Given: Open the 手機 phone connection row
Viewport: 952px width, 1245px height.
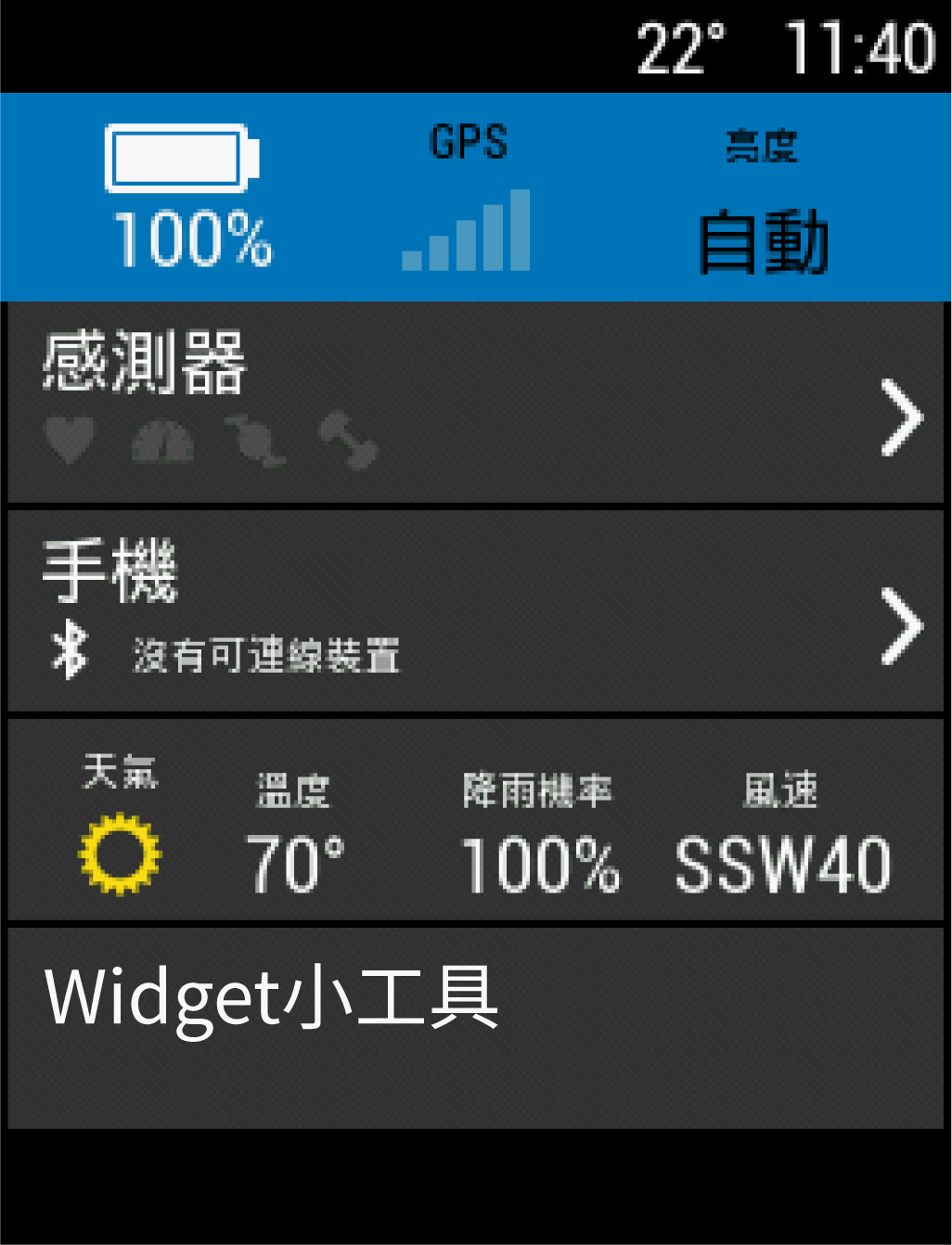Looking at the screenshot, I should [475, 610].
